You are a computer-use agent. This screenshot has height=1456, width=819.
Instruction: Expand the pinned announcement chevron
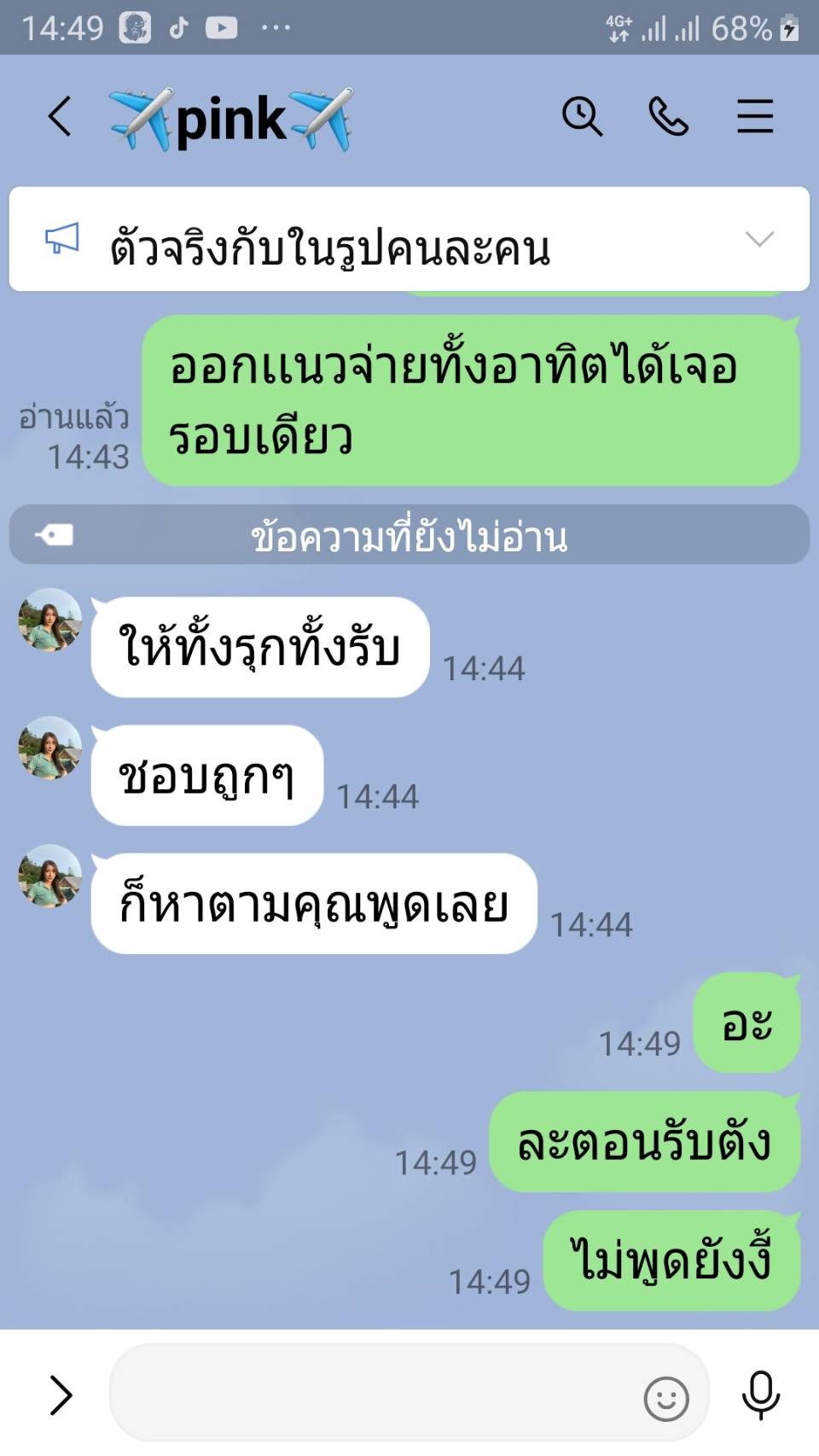759,239
